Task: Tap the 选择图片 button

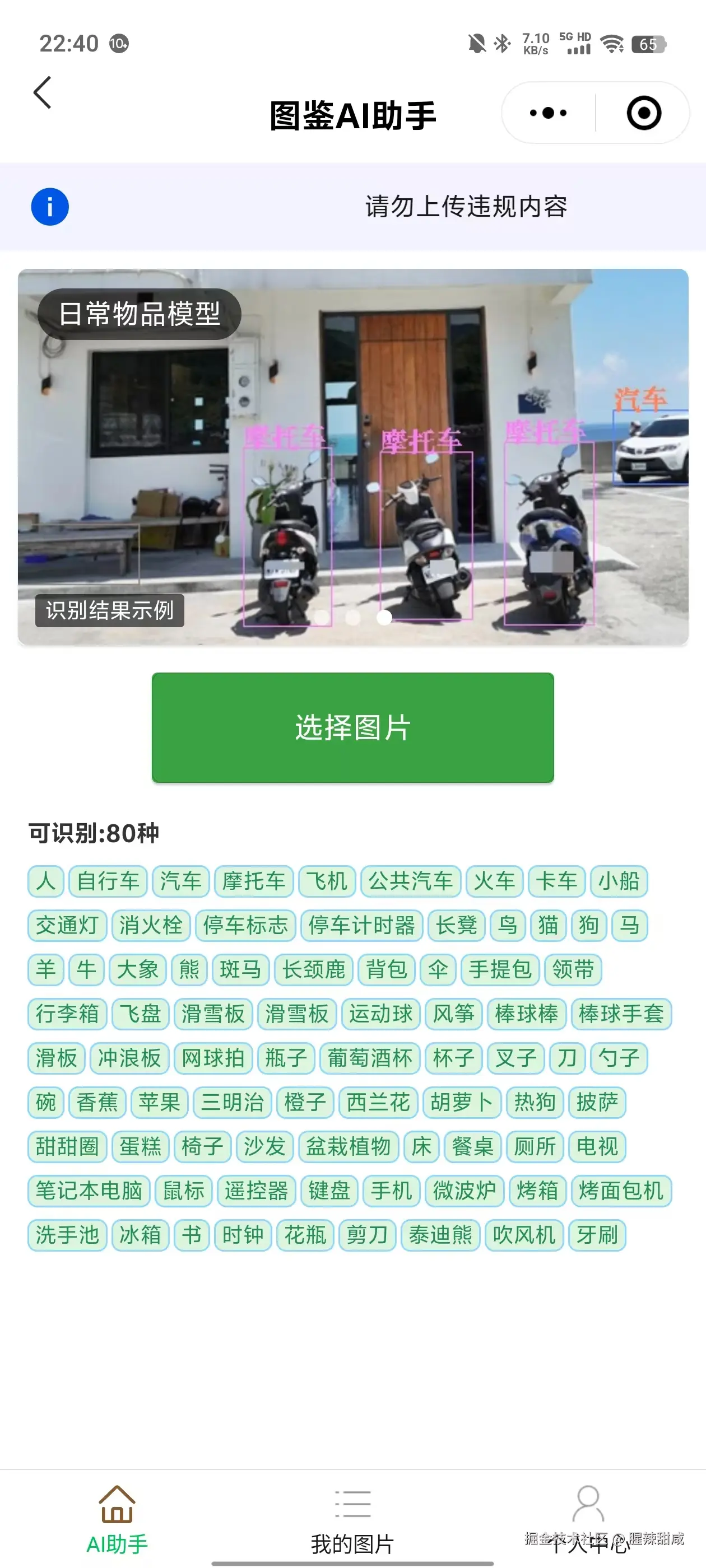Action: click(352, 727)
